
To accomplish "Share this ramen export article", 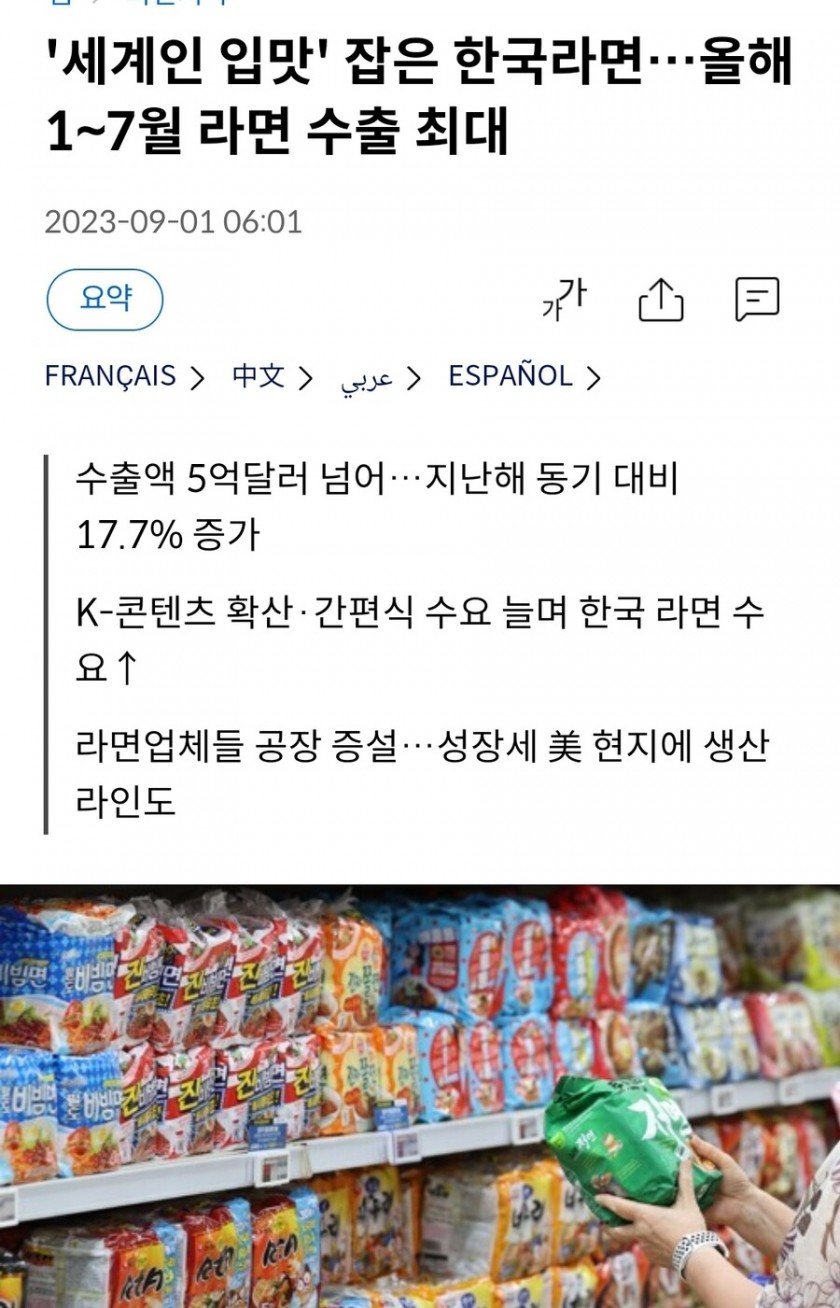I will (661, 299).
